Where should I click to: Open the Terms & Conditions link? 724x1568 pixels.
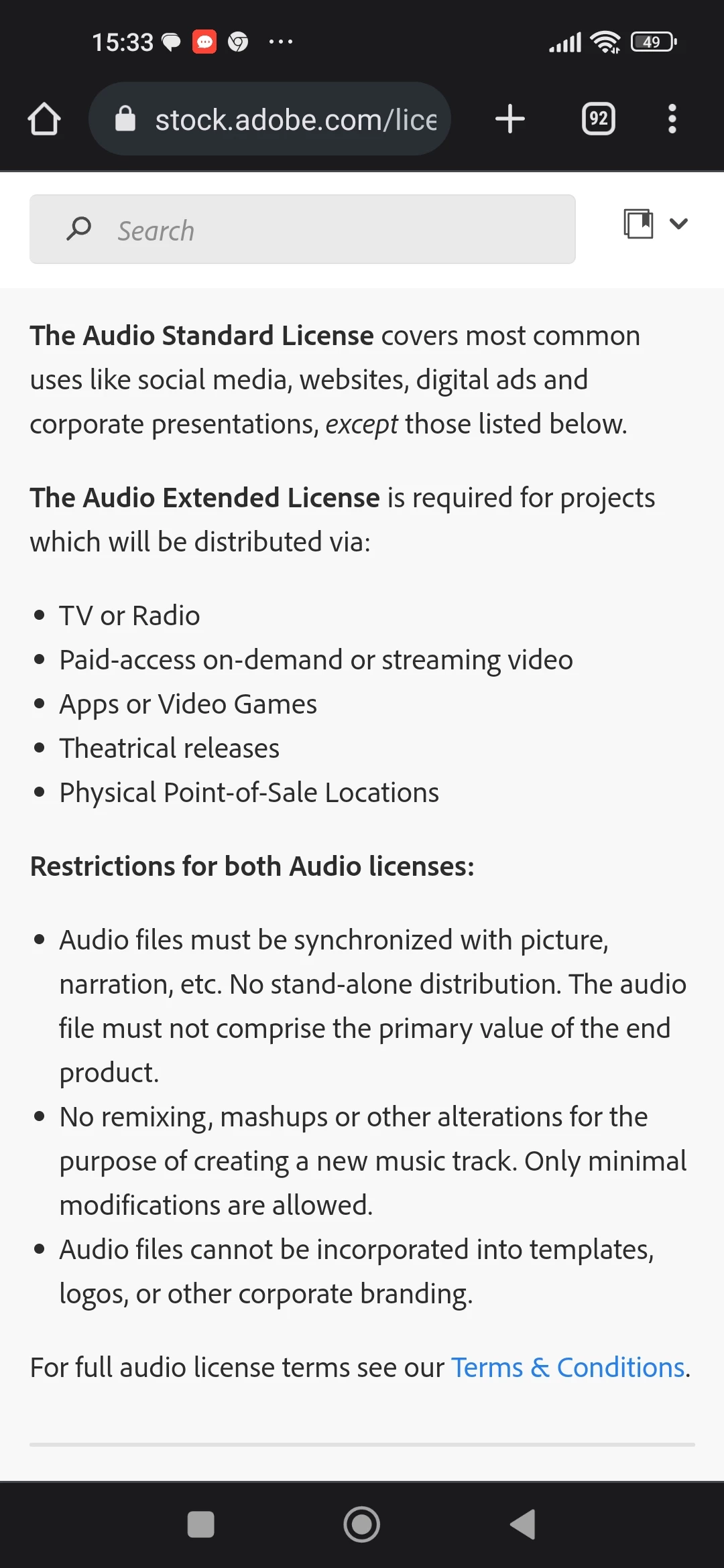click(x=568, y=1367)
